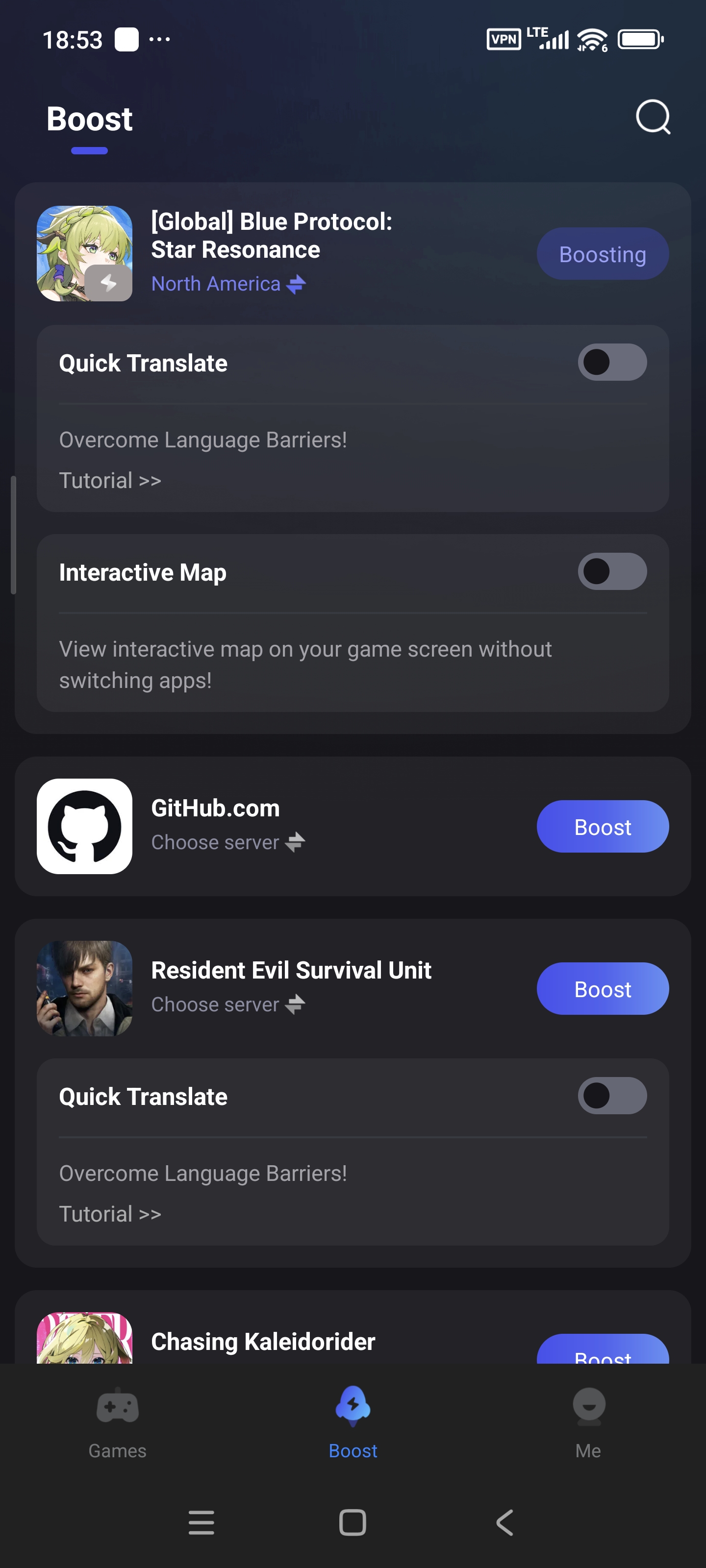Screen dimensions: 706x1568
Task: Enable Quick Translate for Resident Evil
Action: [611, 1095]
